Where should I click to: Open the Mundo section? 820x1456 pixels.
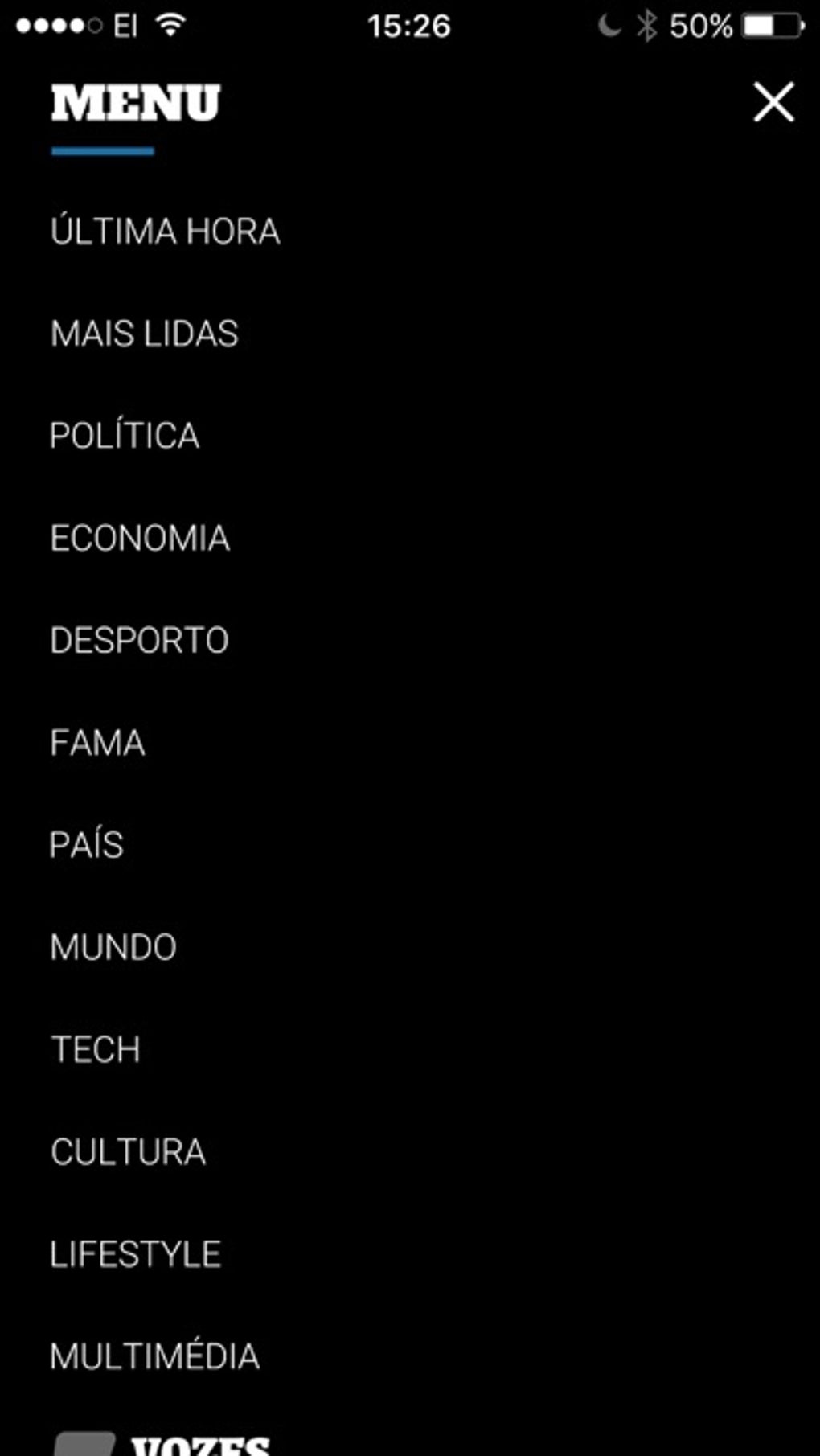point(113,947)
